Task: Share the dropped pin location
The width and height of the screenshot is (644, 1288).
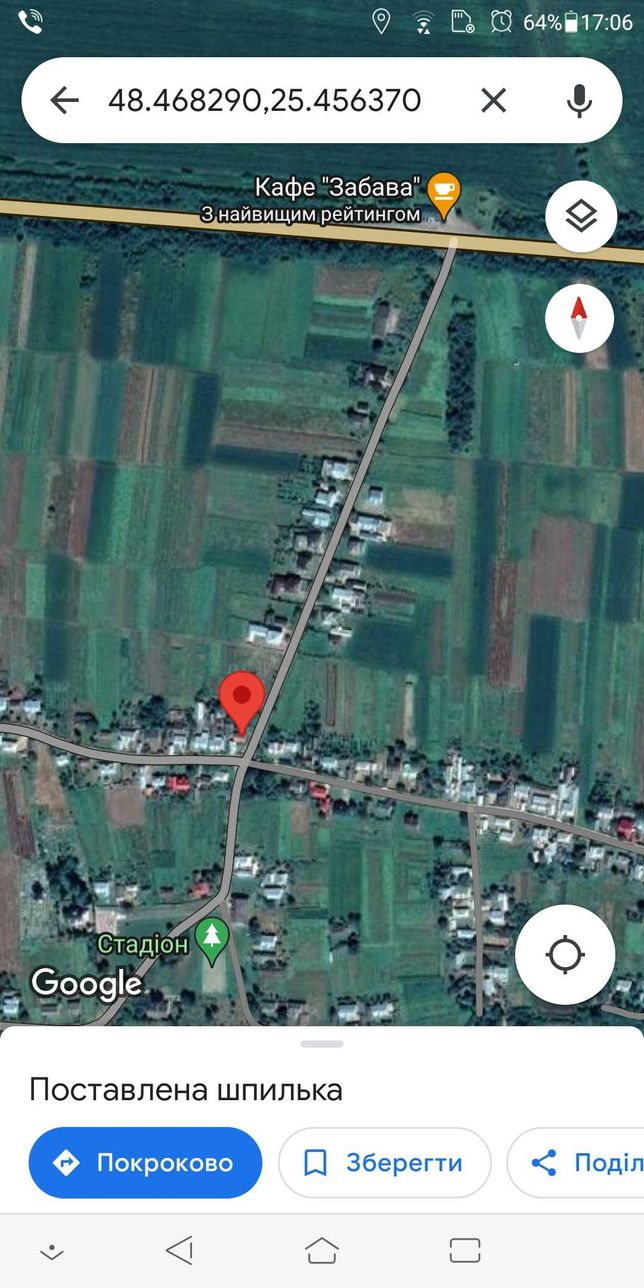Action: pos(576,1163)
